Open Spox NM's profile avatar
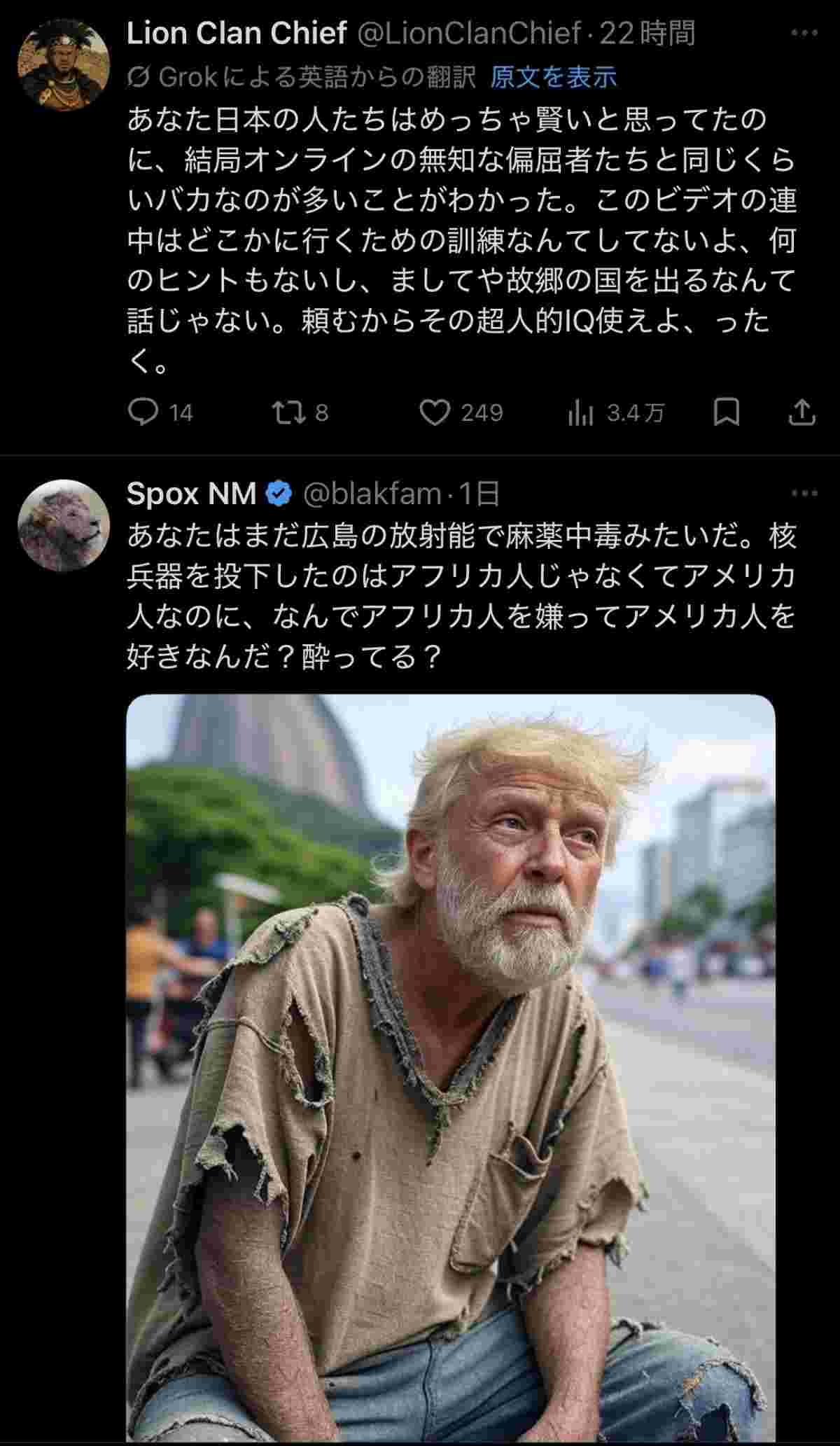 (64, 525)
